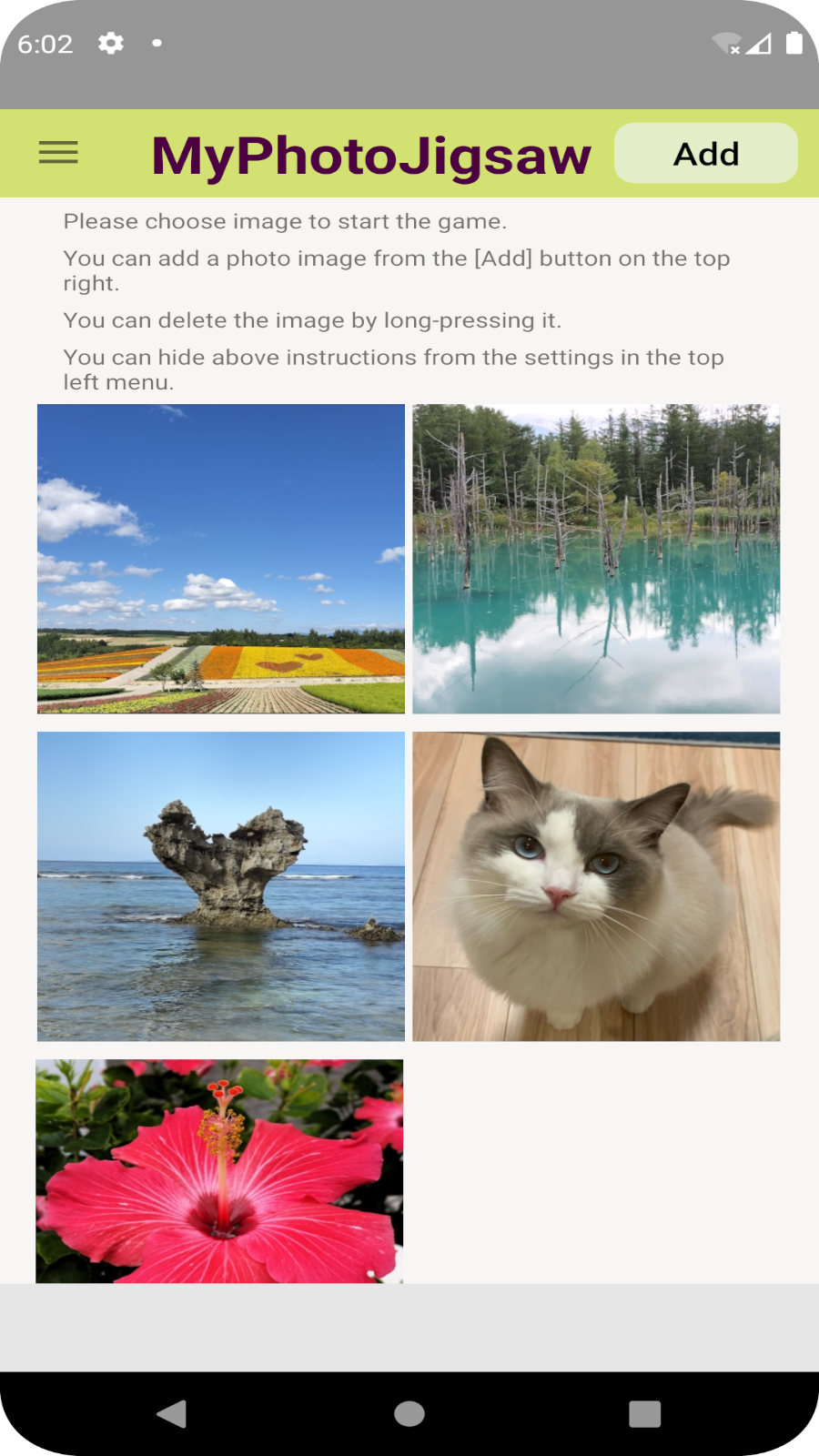Go back using system back button
This screenshot has height=1456, width=819.
(x=172, y=1413)
